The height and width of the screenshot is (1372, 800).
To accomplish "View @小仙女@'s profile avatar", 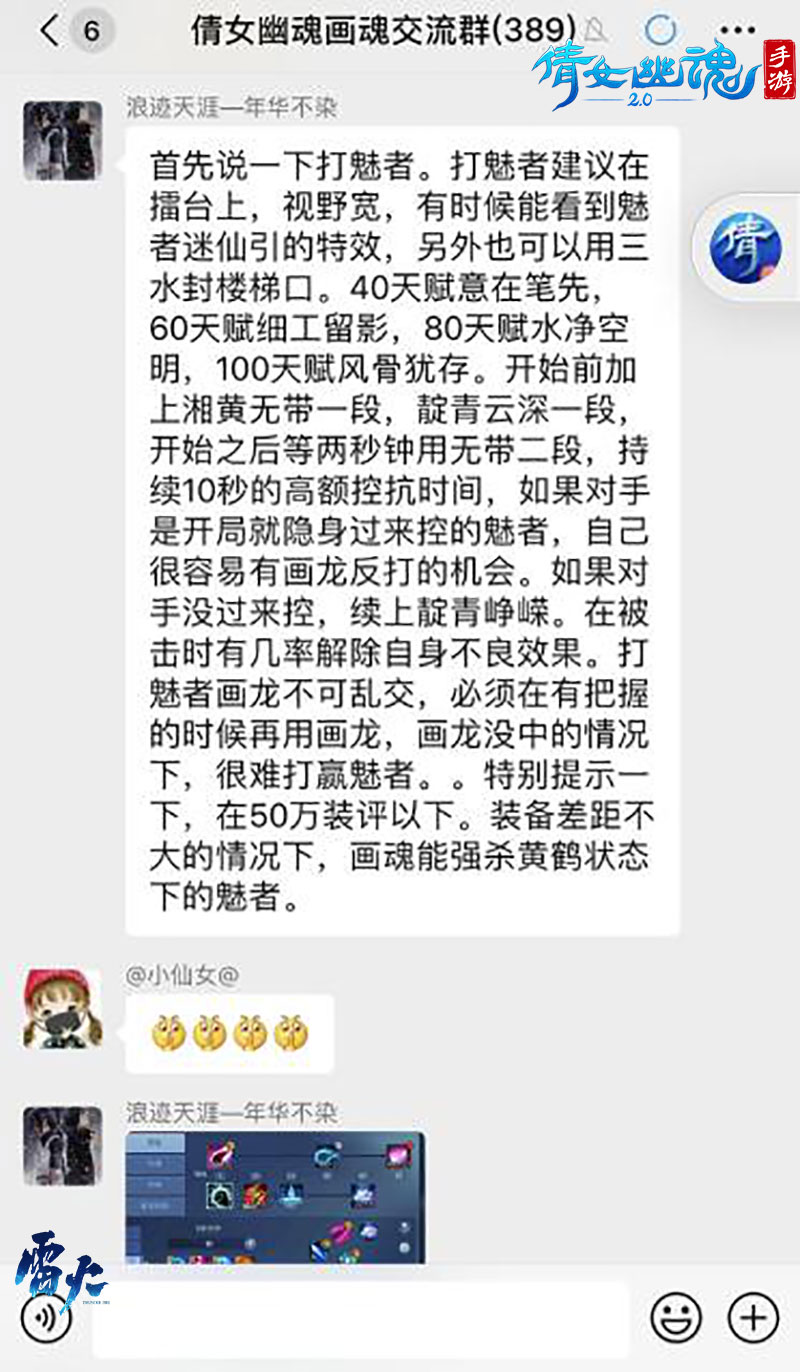I will click(x=62, y=1008).
